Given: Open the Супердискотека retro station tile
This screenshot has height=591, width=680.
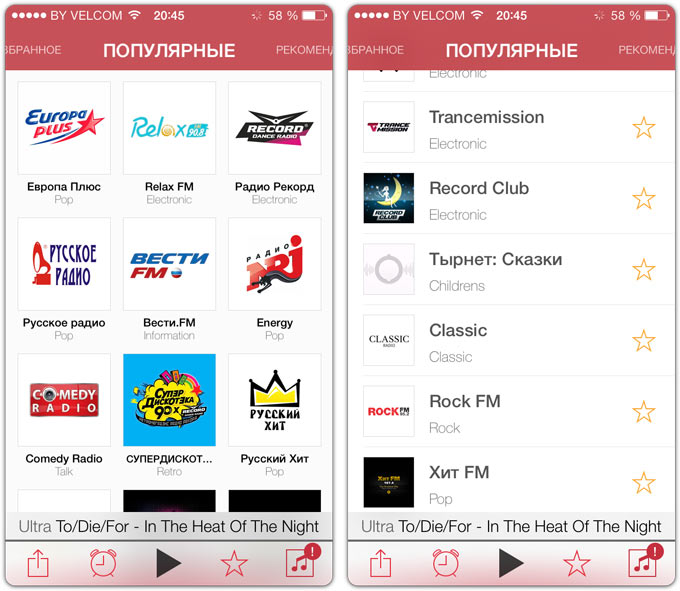Looking at the screenshot, I should [x=169, y=400].
